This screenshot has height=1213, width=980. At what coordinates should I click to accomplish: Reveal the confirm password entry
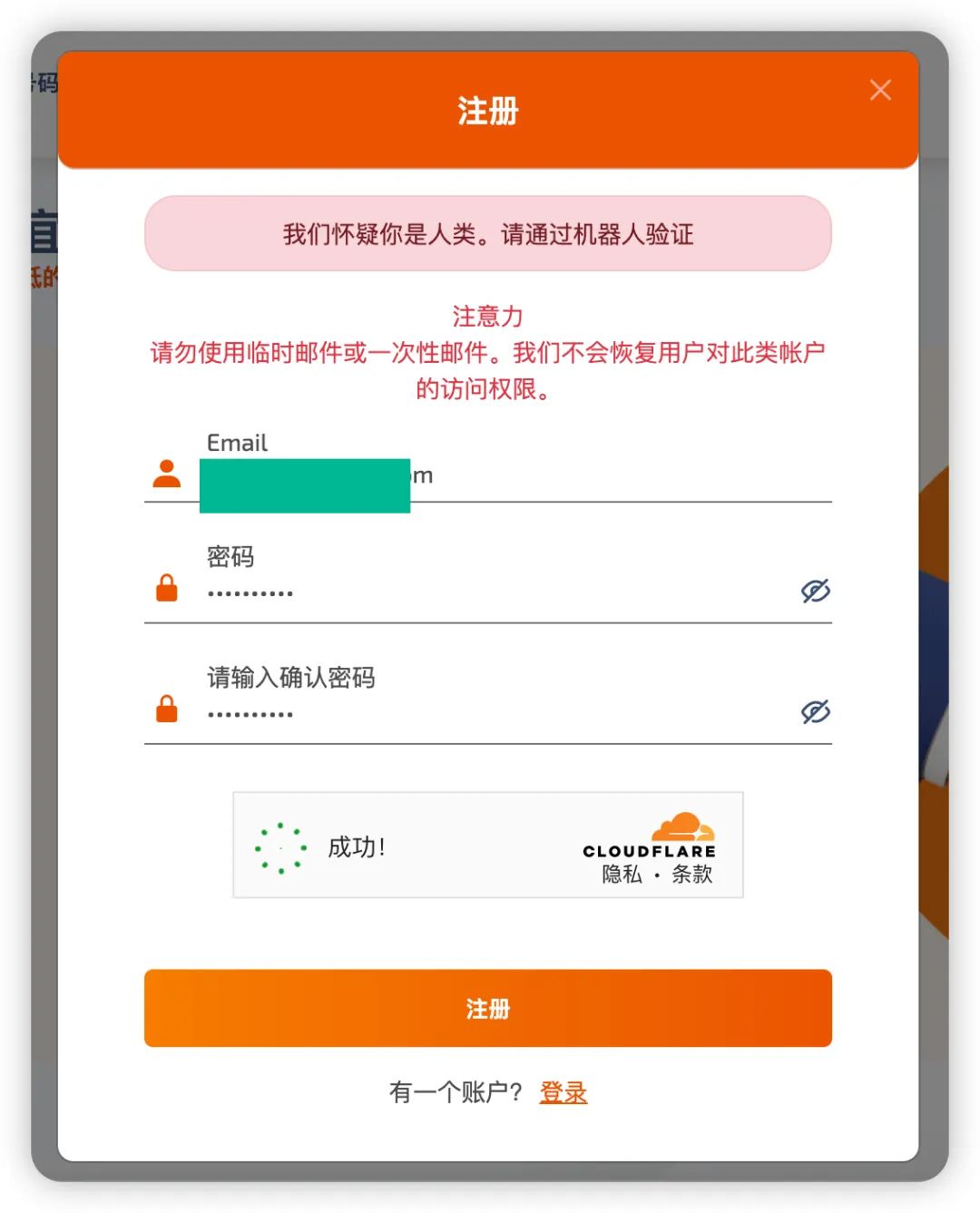[815, 712]
